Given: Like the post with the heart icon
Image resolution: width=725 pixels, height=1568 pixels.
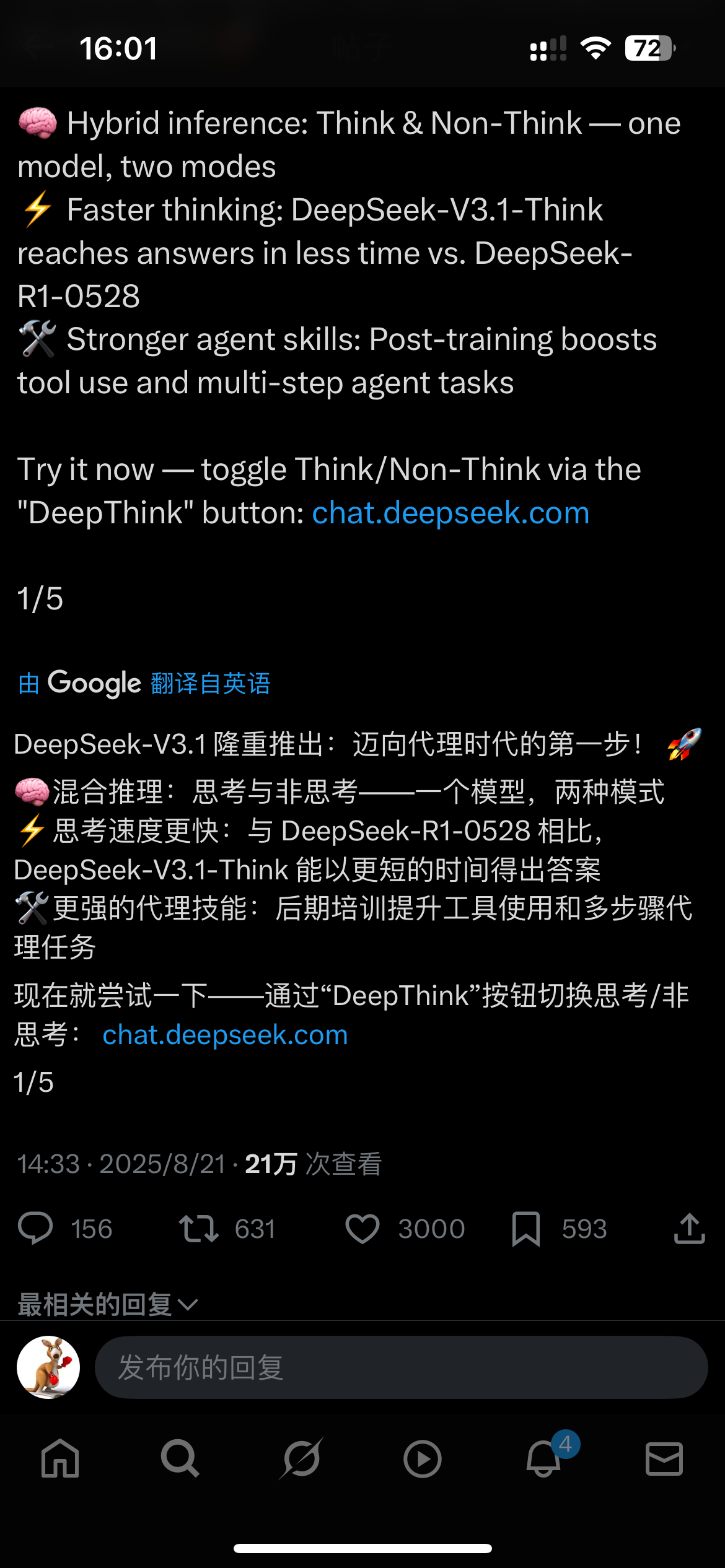Looking at the screenshot, I should pyautogui.click(x=362, y=1229).
